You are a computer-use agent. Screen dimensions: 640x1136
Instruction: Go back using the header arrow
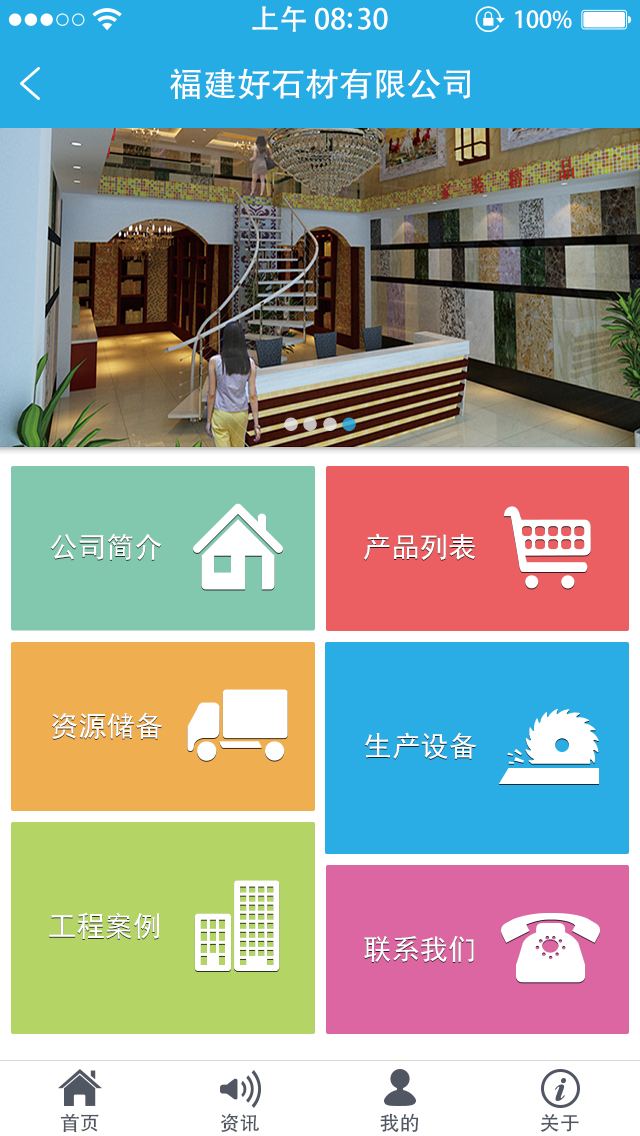31,84
